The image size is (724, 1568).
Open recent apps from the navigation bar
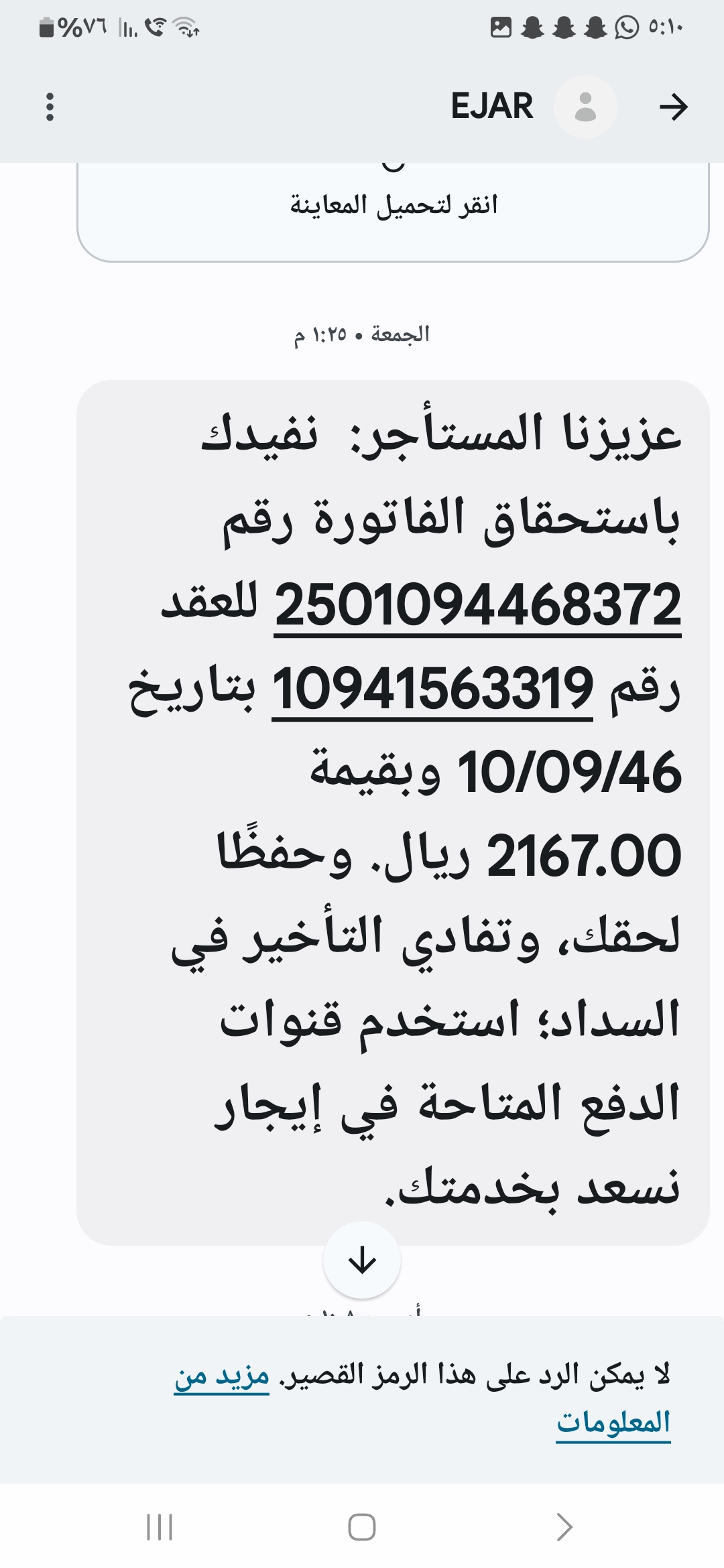tap(160, 1527)
